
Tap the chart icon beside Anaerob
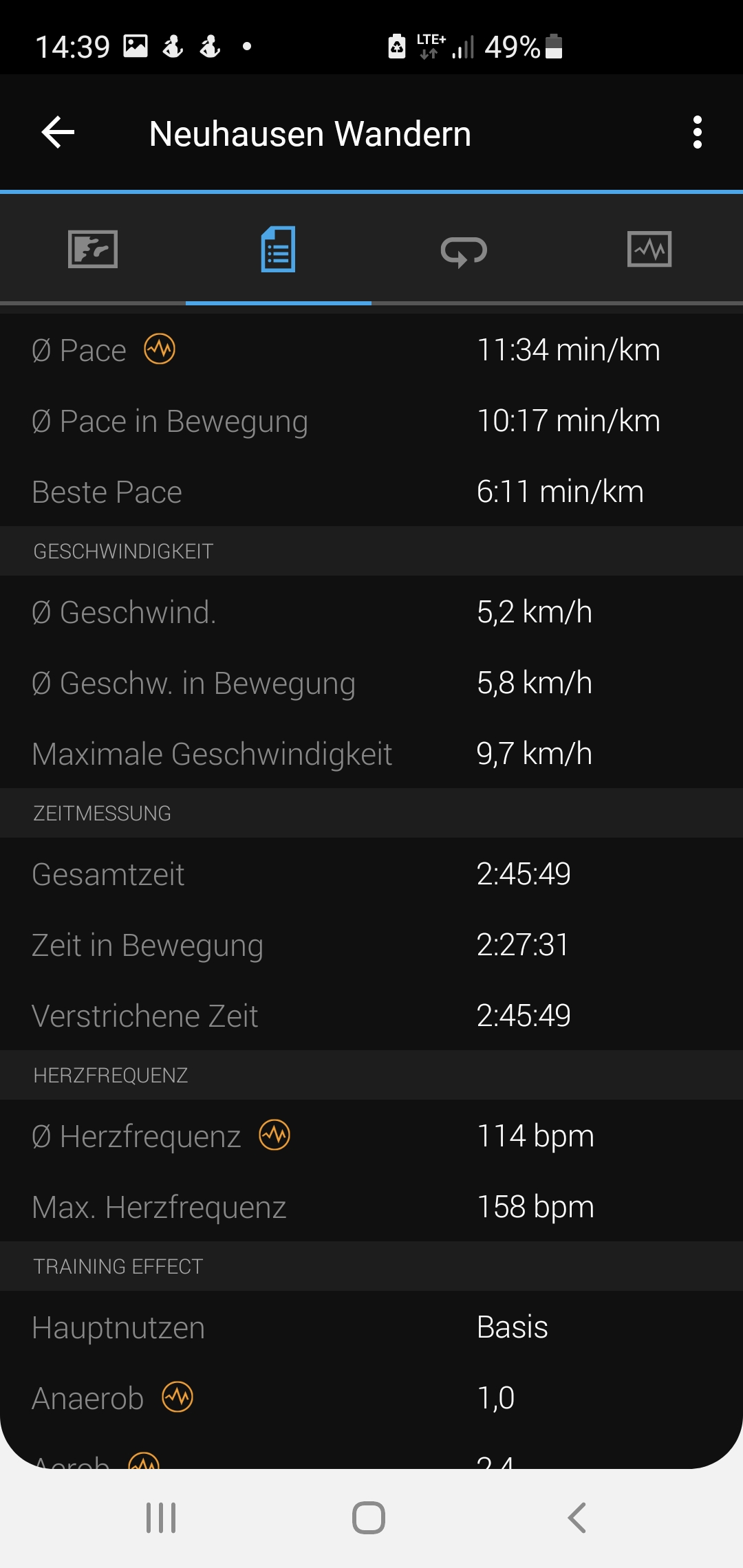(177, 1397)
